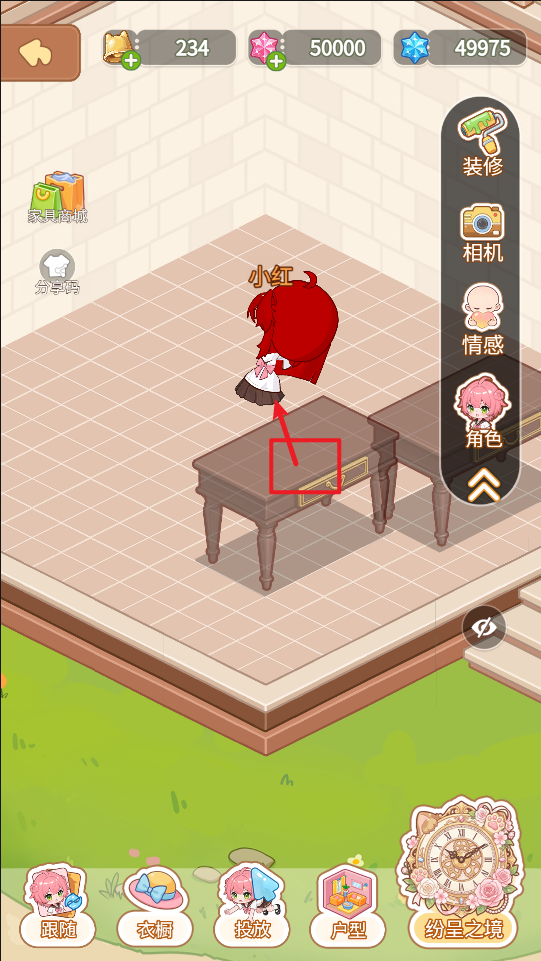Collapse the side toolbar with double chevron
Image resolution: width=541 pixels, height=961 pixels.
483,485
